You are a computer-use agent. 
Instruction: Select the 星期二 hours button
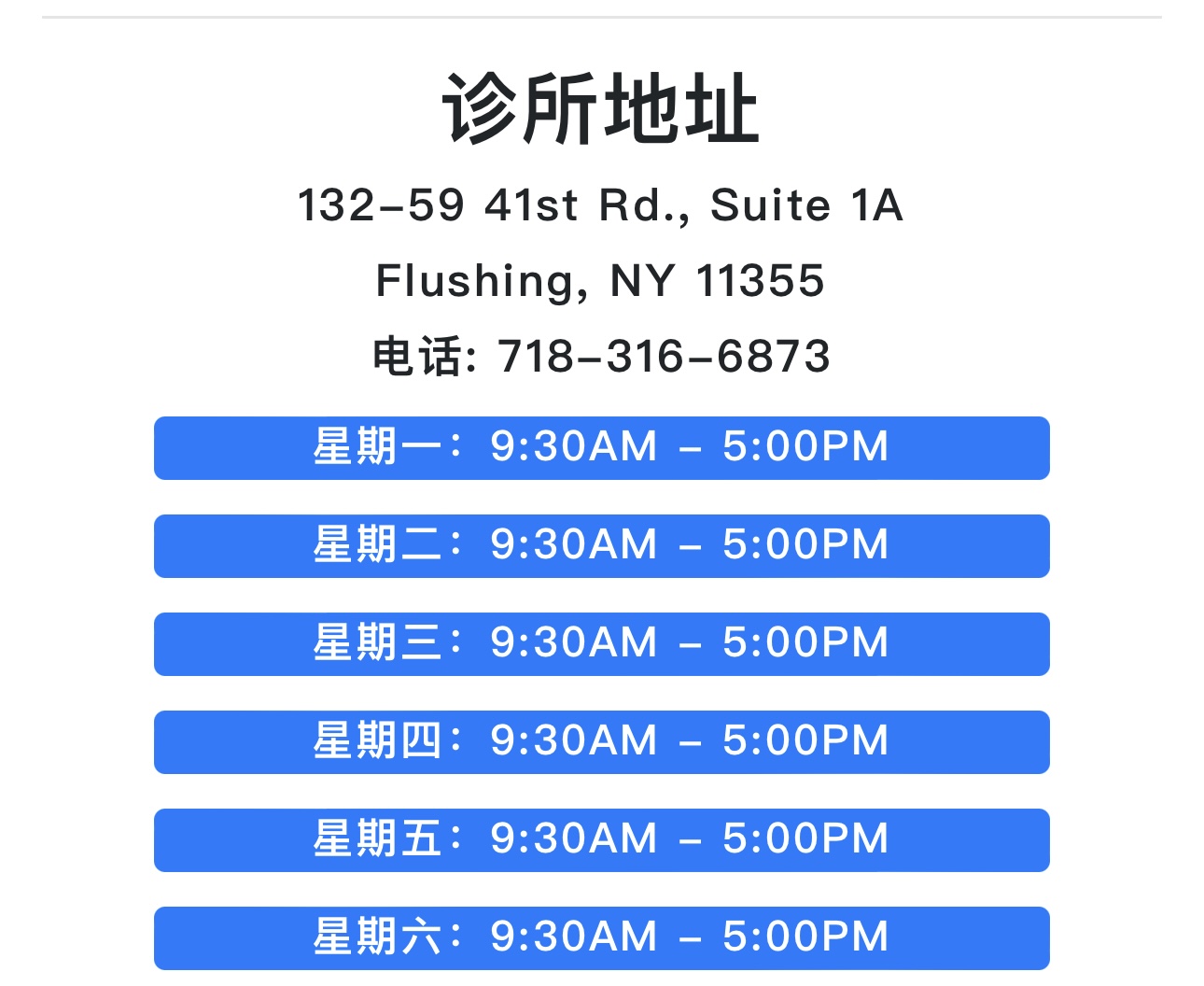coord(601,546)
